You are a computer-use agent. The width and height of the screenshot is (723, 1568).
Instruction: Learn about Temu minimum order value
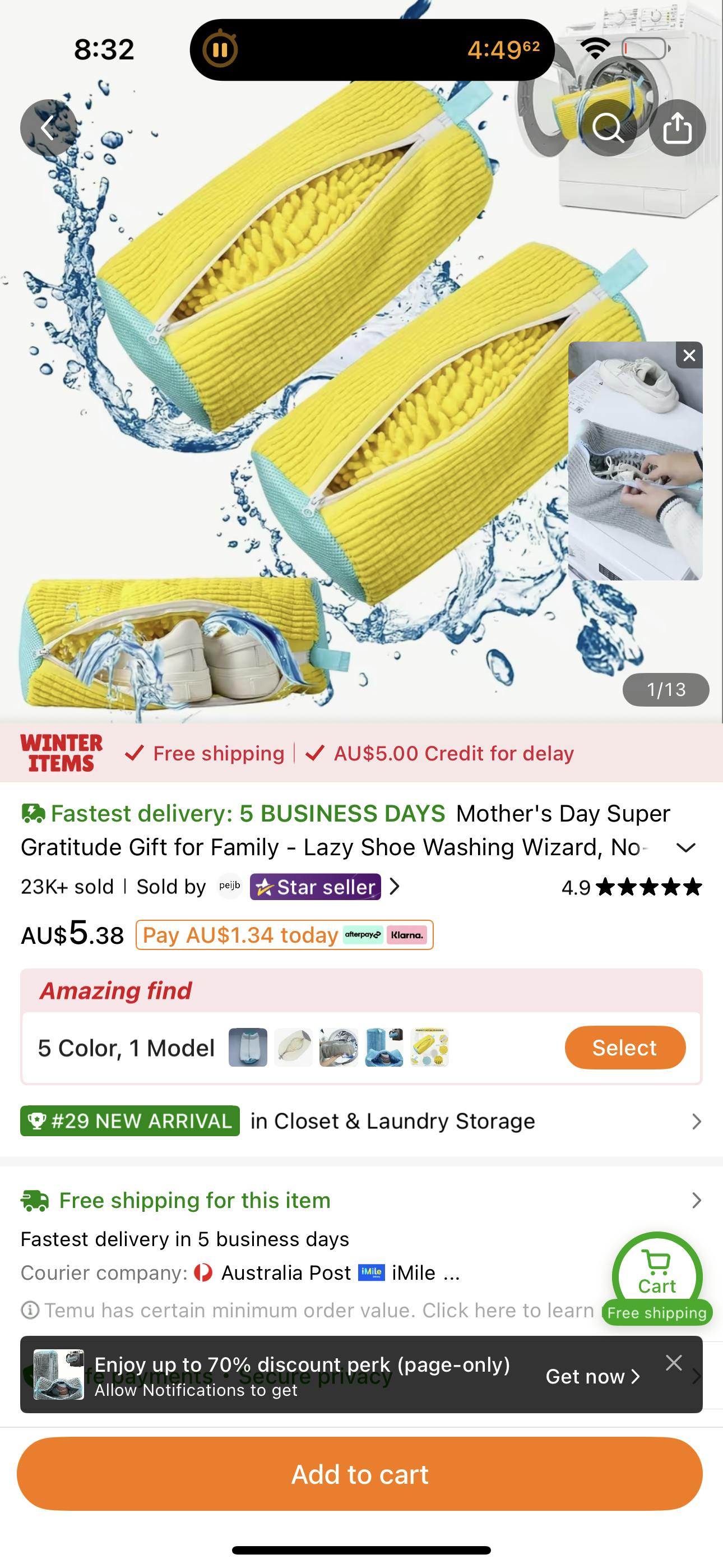tap(317, 1310)
